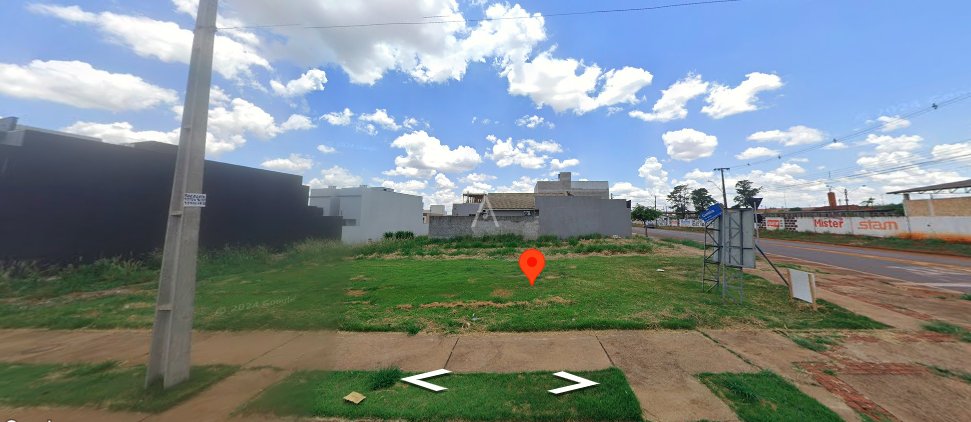Image resolution: width=971 pixels, height=422 pixels.
Task: Tap the red location pin marker
Action: tap(532, 265)
